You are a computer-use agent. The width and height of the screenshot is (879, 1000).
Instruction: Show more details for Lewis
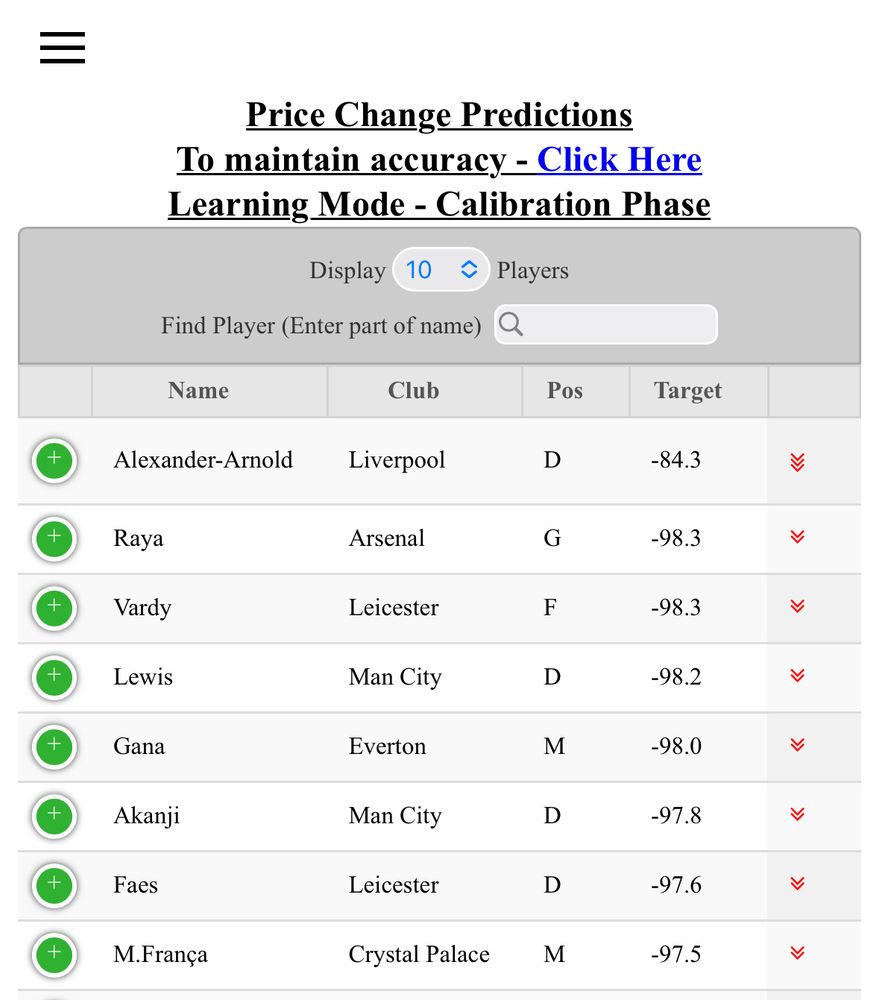(54, 677)
